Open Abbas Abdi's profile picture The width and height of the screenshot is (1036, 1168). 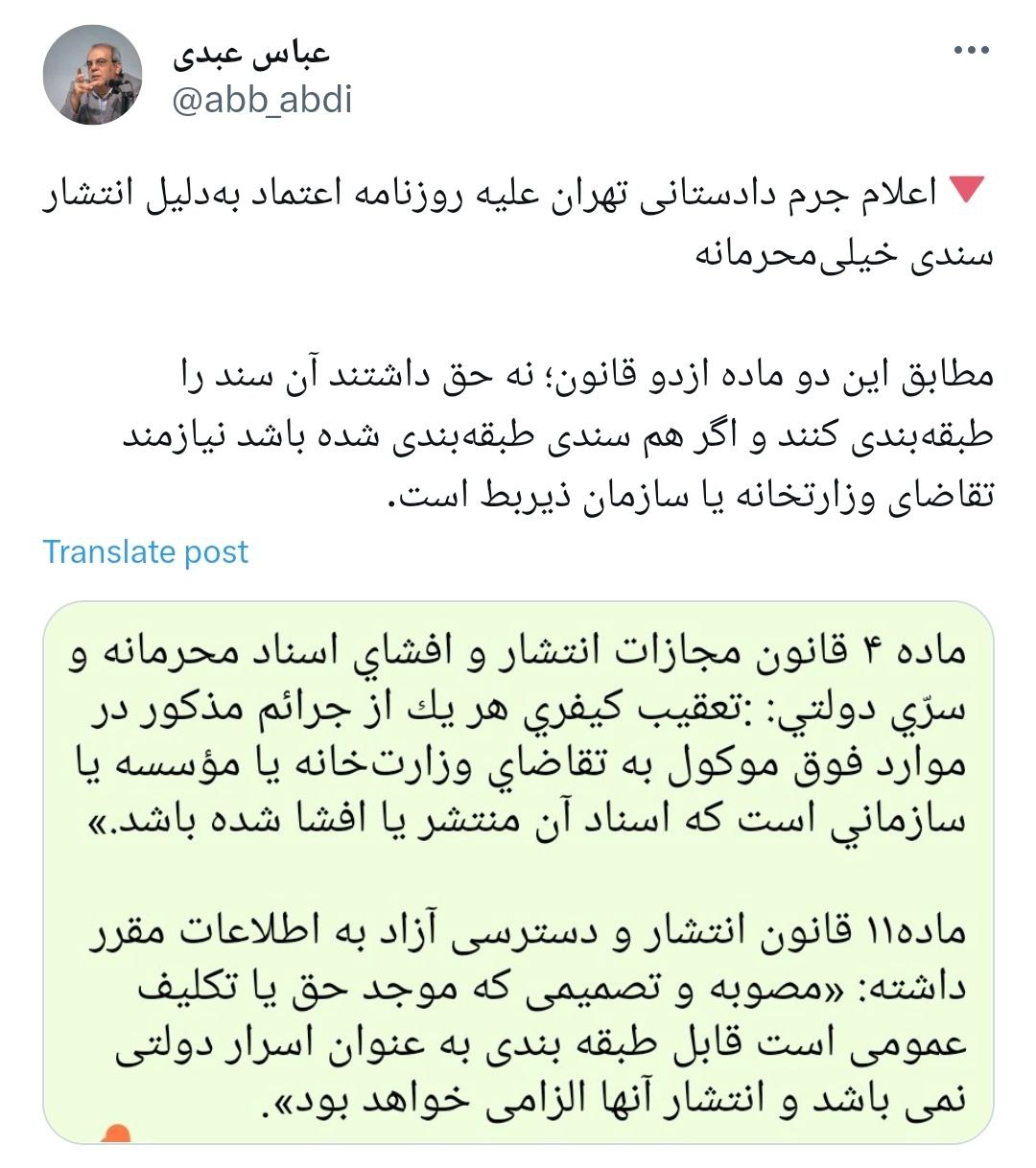[93, 76]
